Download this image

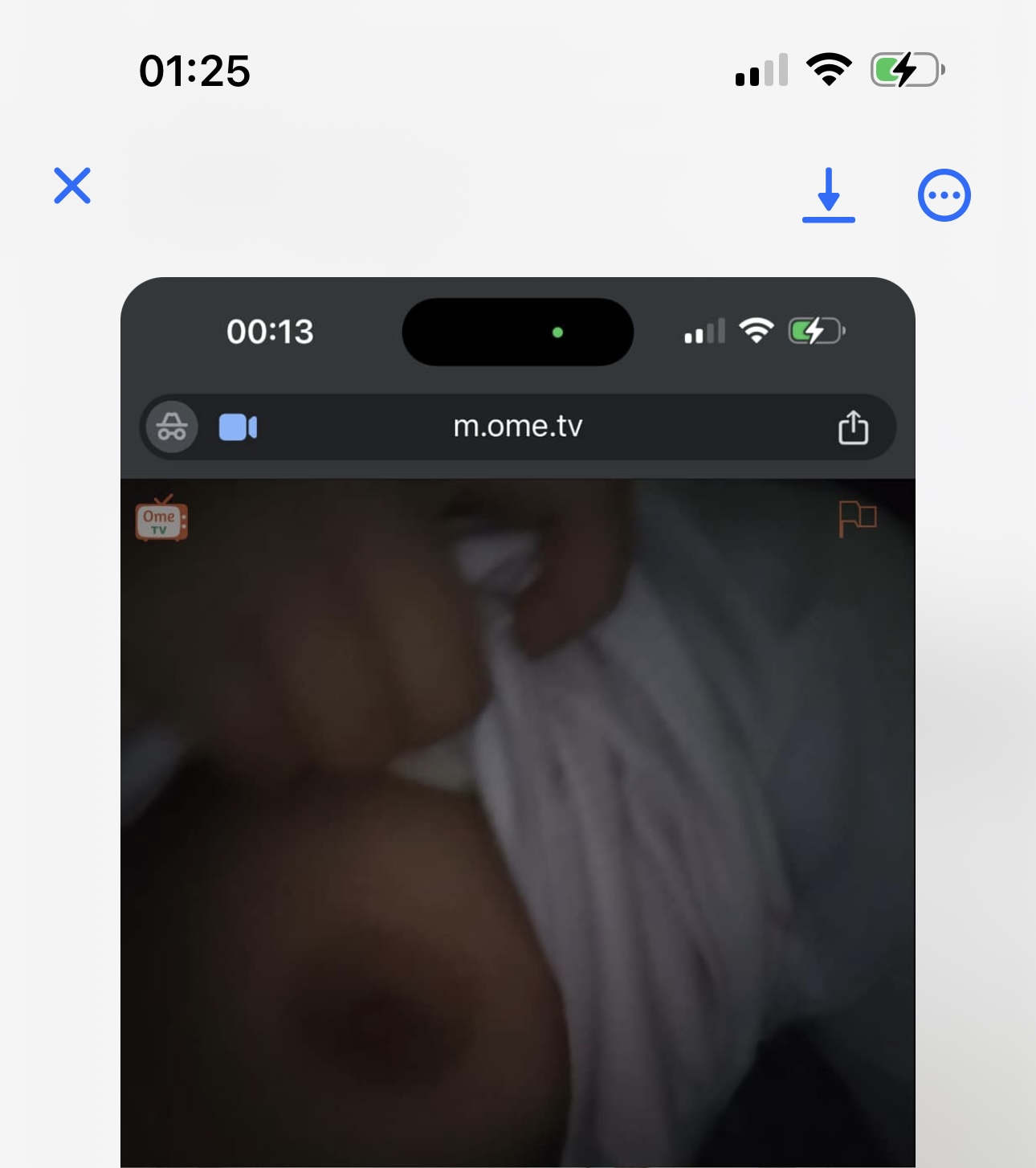point(828,195)
